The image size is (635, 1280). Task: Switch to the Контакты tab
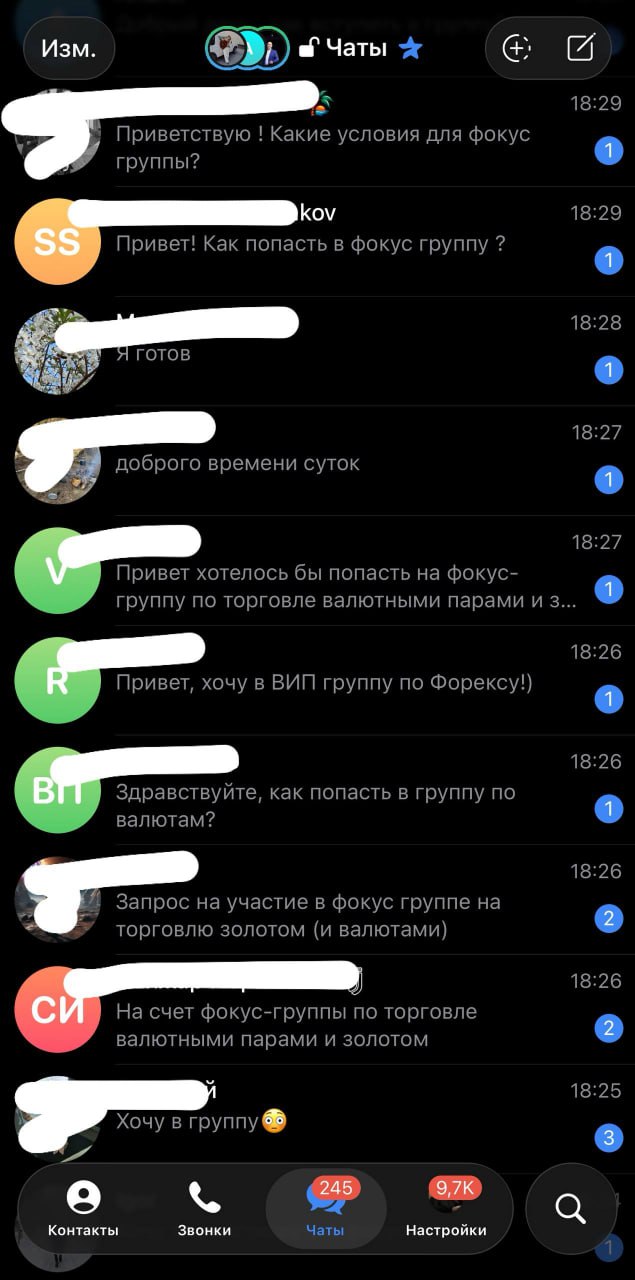(x=83, y=1208)
